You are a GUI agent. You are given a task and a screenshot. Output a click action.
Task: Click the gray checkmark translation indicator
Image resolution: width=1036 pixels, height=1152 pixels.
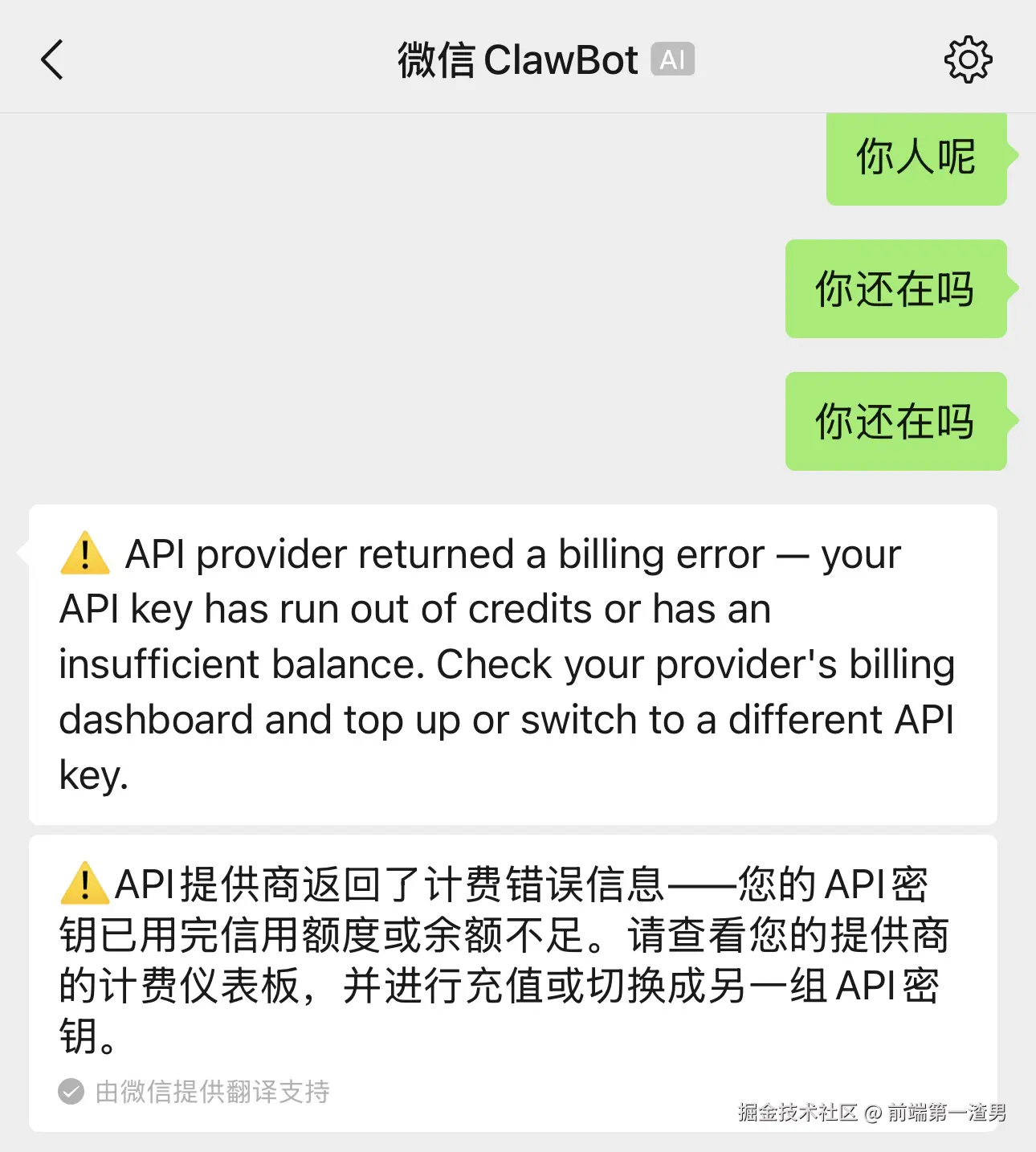(71, 1092)
